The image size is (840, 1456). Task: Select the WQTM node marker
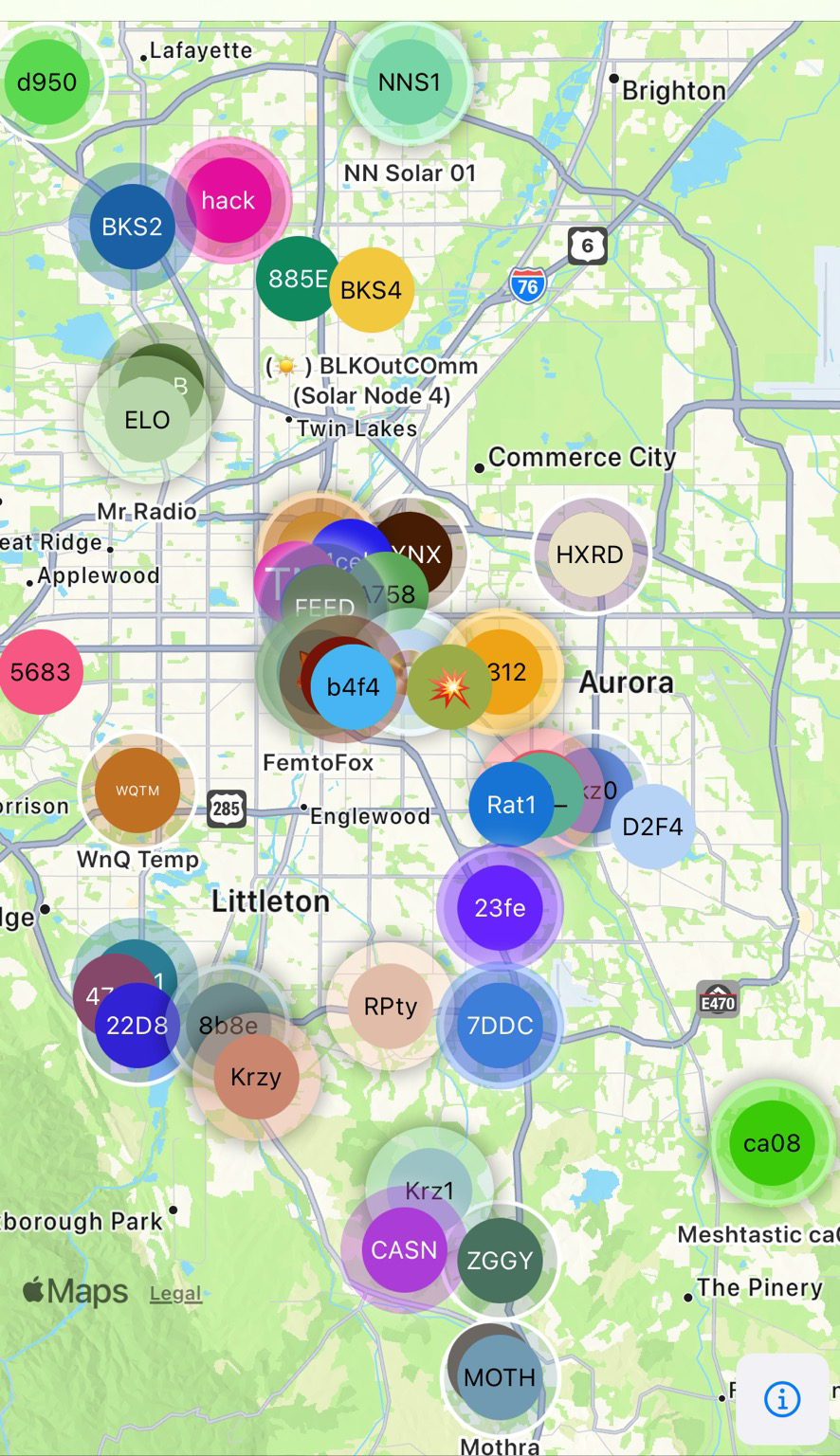point(137,790)
